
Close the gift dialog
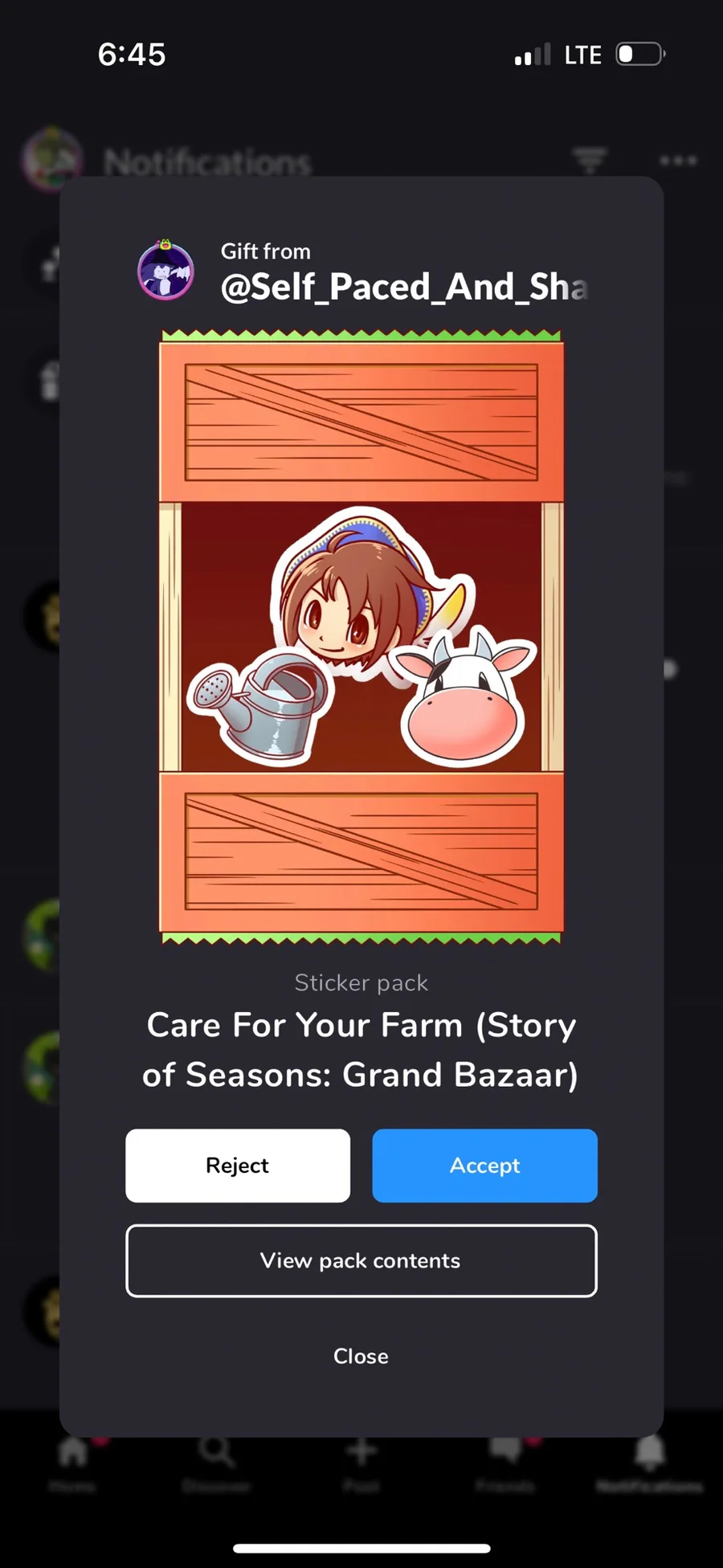coord(361,1356)
